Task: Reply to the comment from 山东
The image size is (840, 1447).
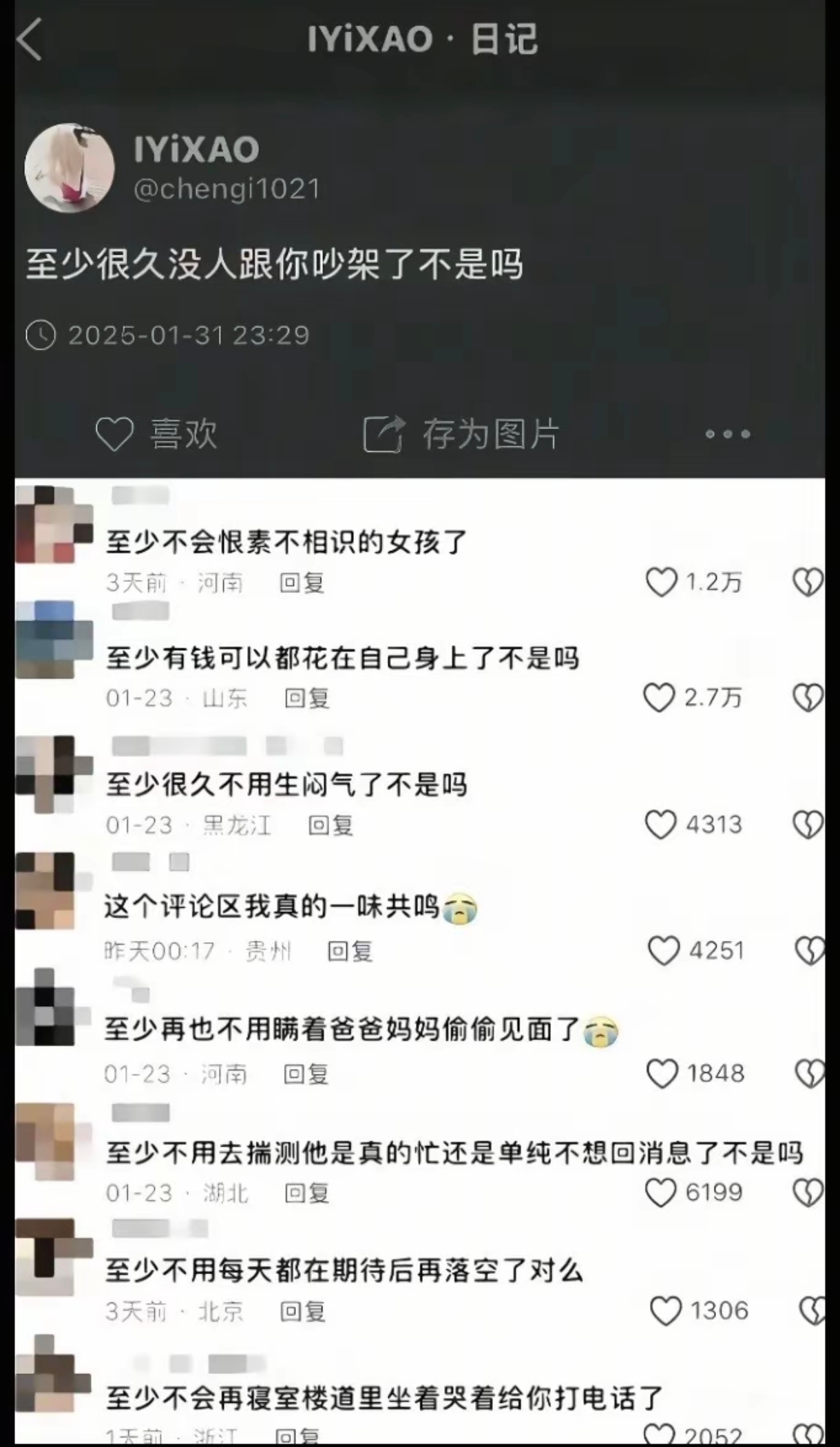Action: coord(307,698)
